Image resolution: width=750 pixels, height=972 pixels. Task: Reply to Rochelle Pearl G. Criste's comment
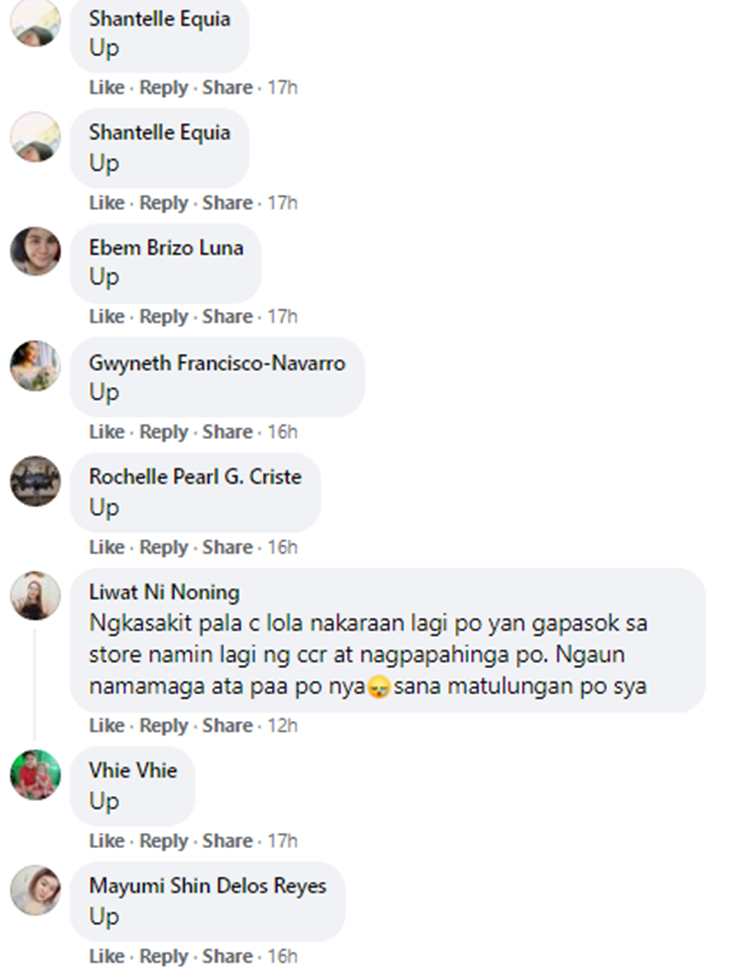[x=163, y=547]
